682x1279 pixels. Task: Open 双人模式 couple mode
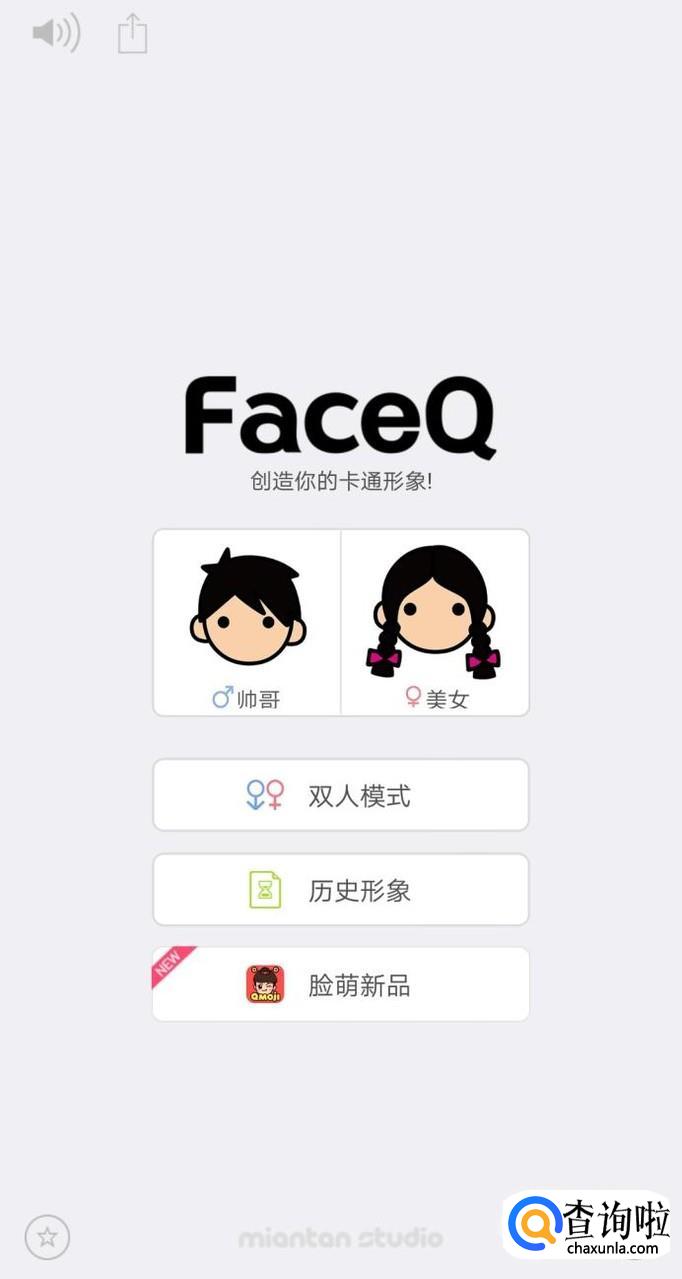340,795
